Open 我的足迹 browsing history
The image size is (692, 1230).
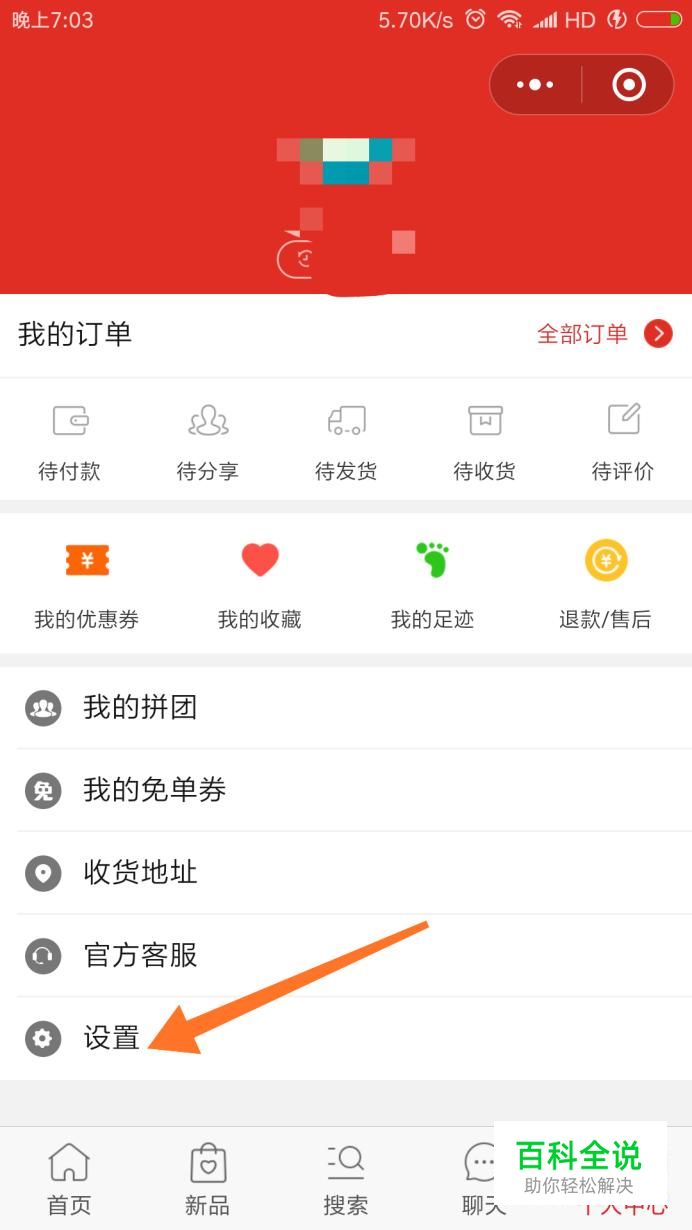click(432, 585)
